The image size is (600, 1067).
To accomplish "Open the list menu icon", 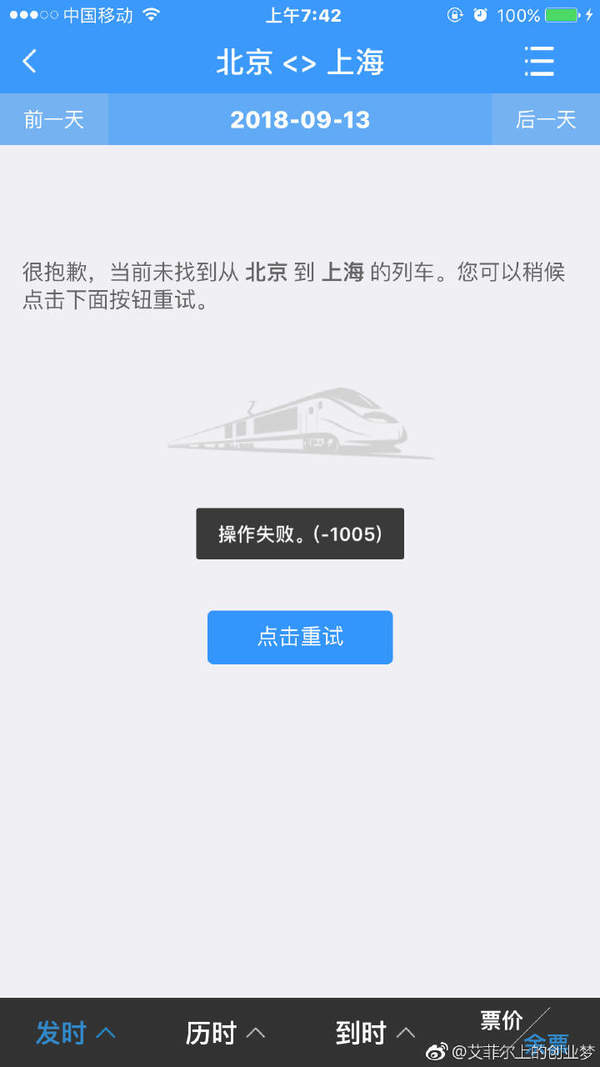I will point(539,62).
